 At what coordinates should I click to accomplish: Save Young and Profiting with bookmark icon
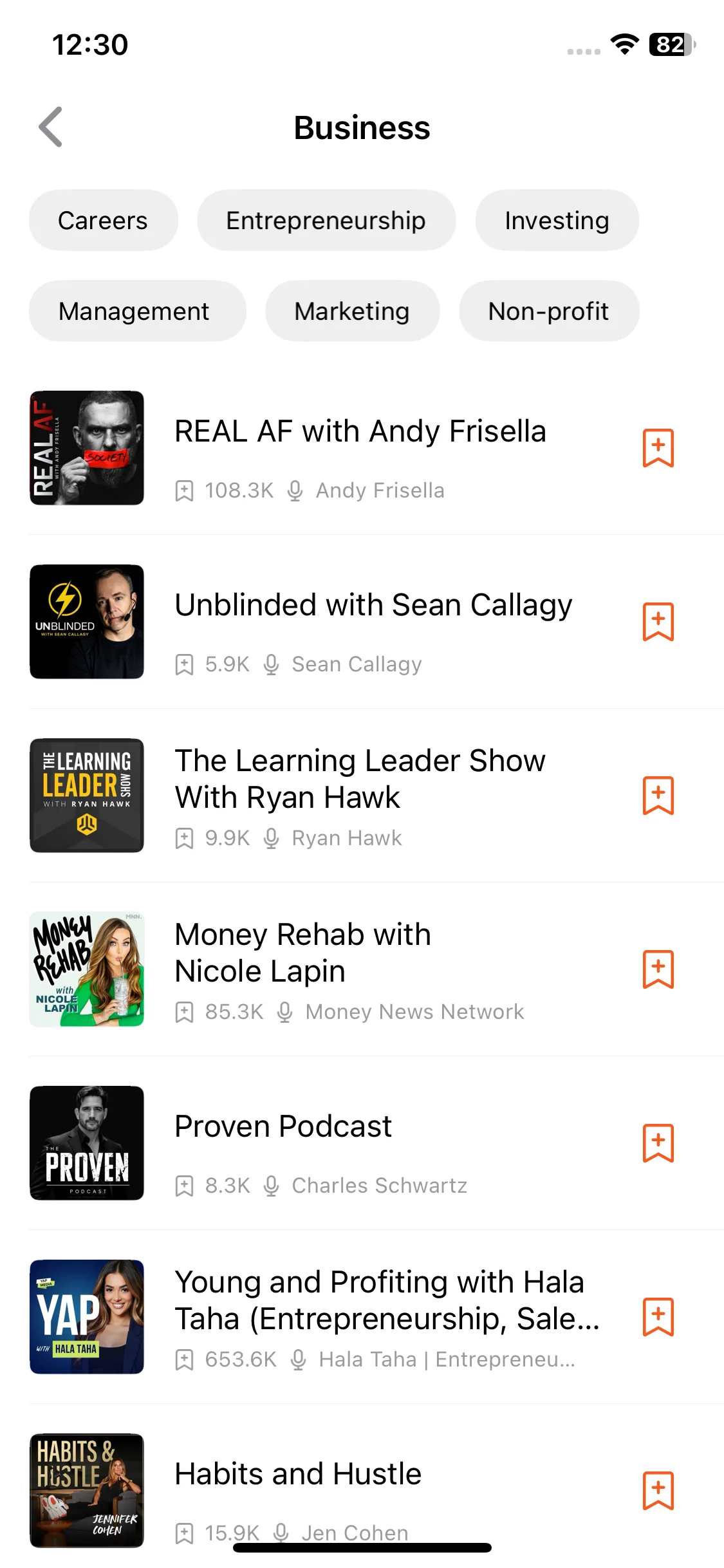pos(658,1316)
